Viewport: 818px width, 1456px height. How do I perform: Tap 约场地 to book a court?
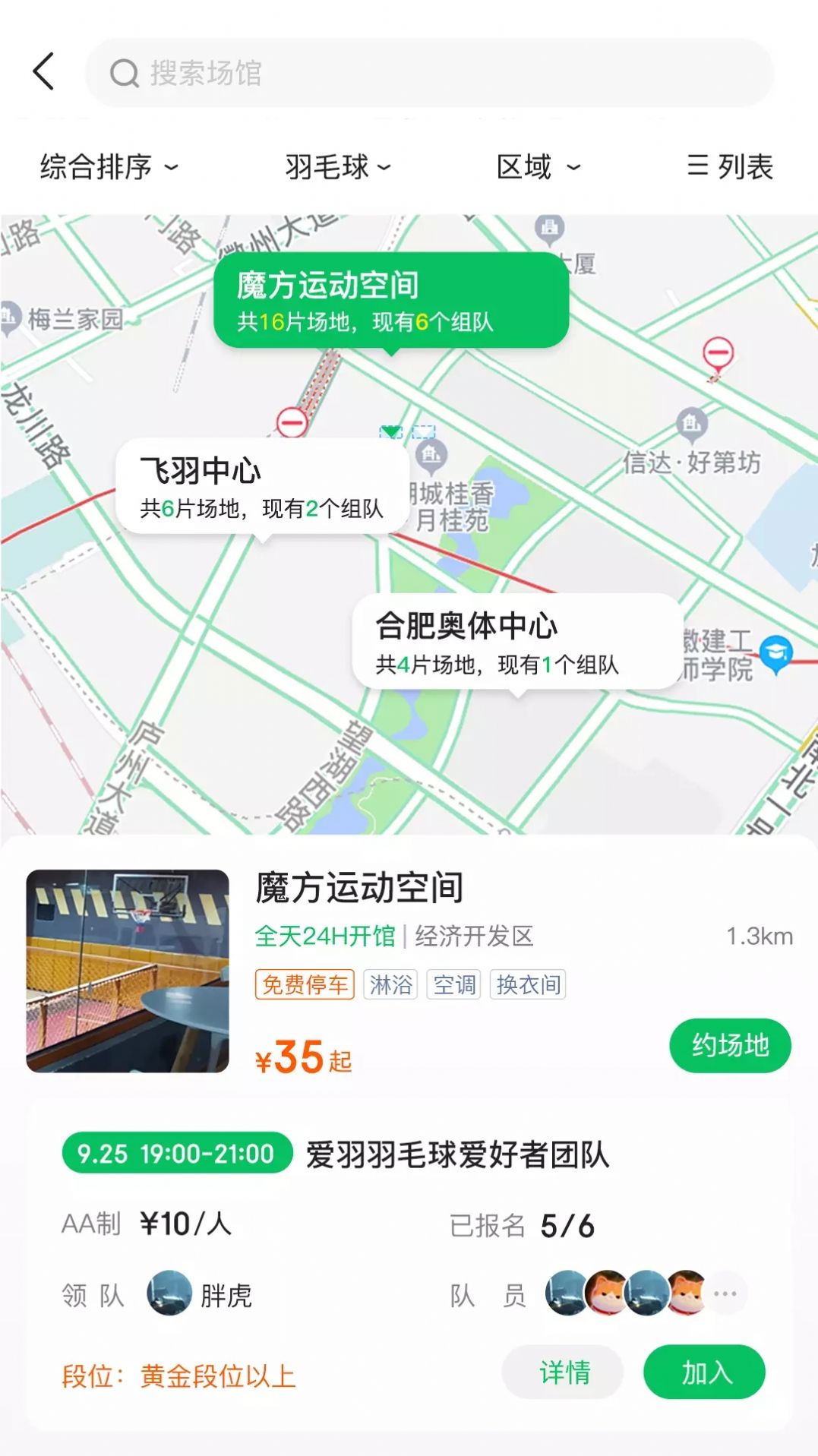coord(730,1045)
